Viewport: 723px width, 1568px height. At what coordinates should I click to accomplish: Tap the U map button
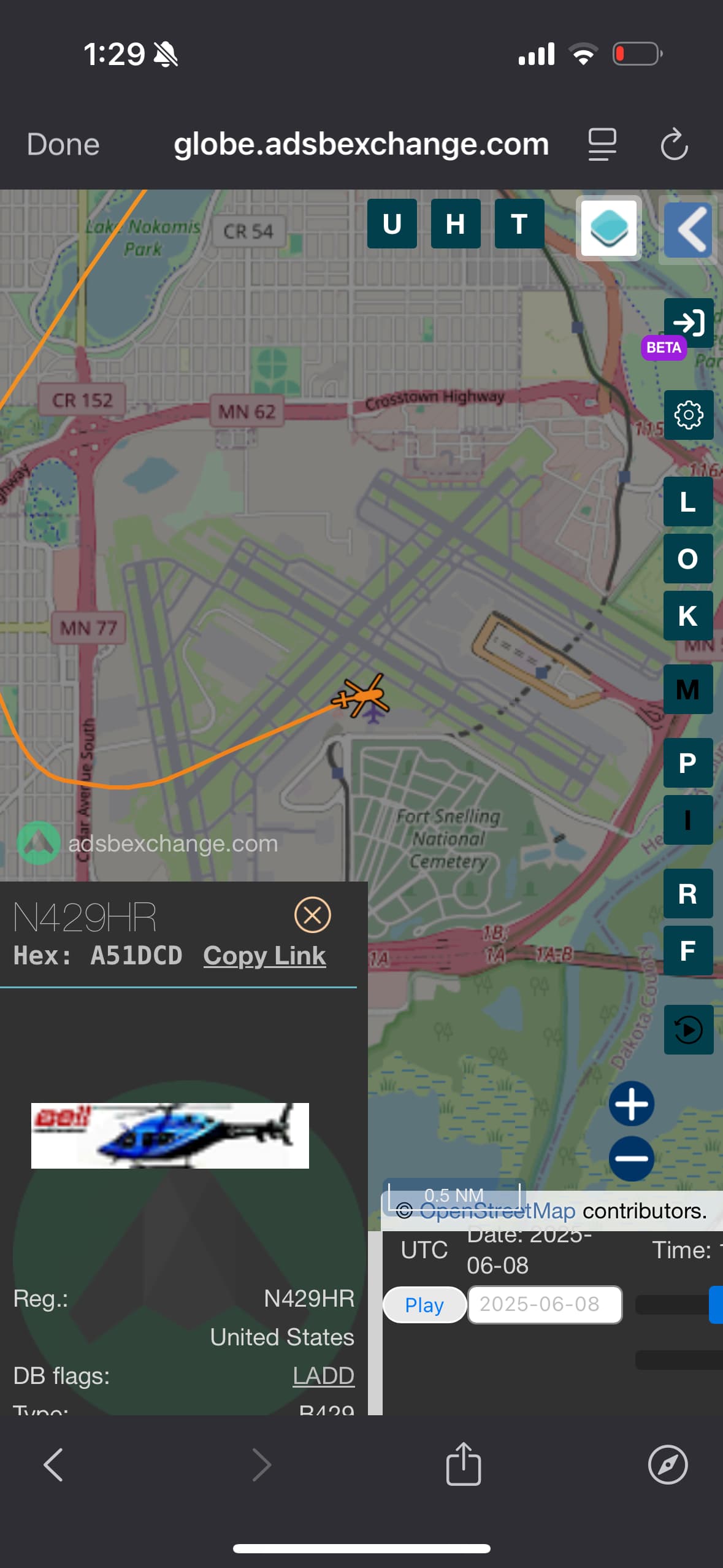(x=392, y=224)
